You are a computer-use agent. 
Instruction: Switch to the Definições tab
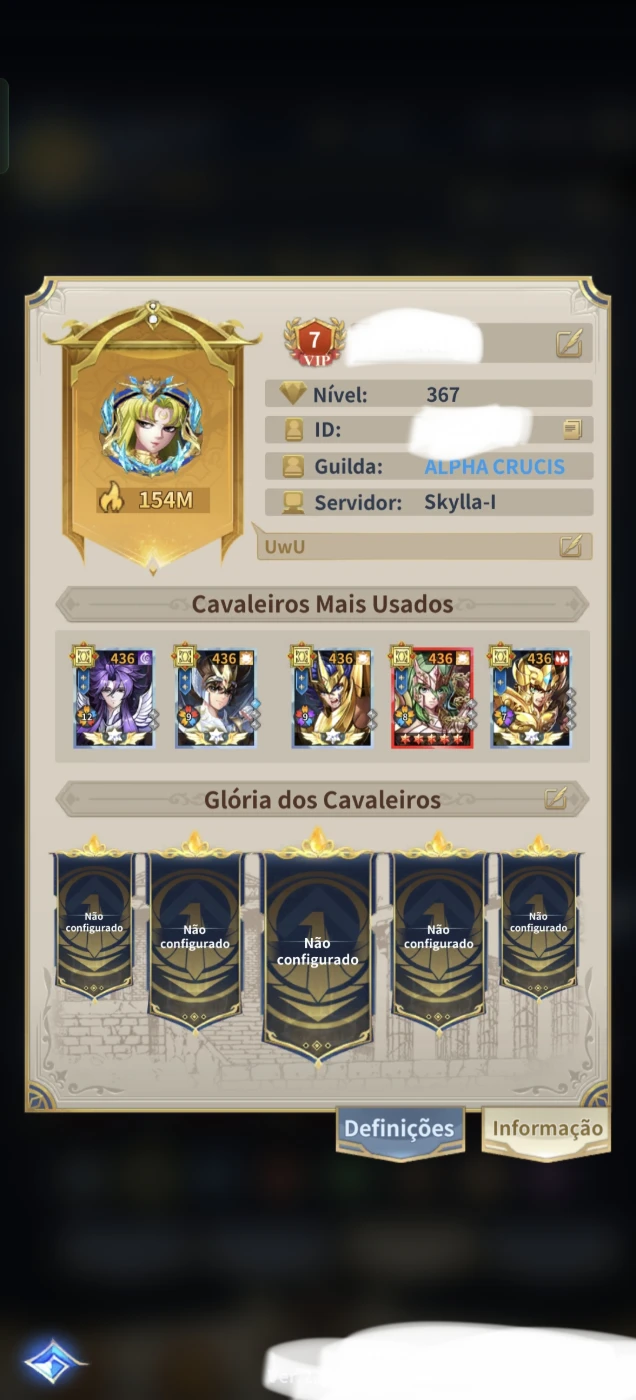click(x=399, y=1129)
